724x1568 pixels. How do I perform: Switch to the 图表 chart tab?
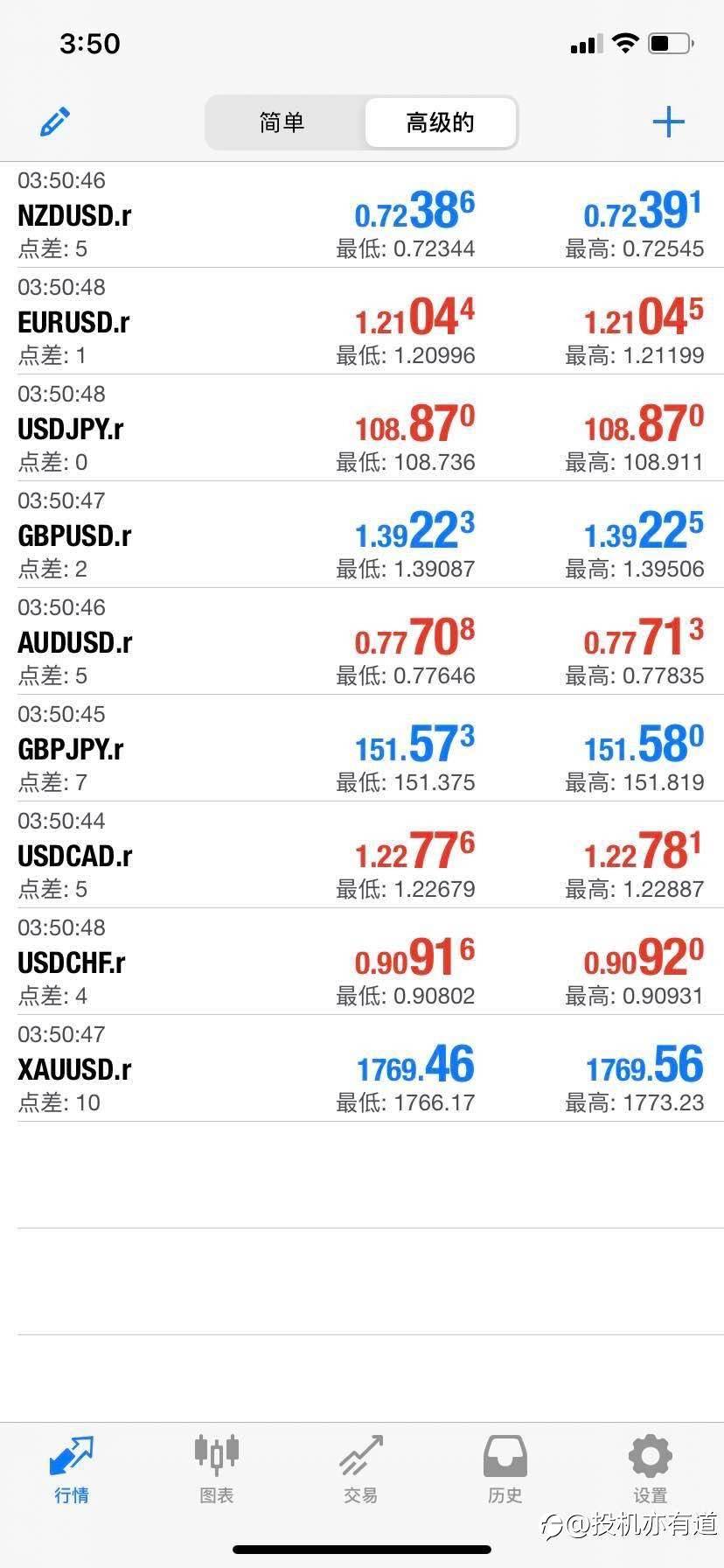point(217,1469)
